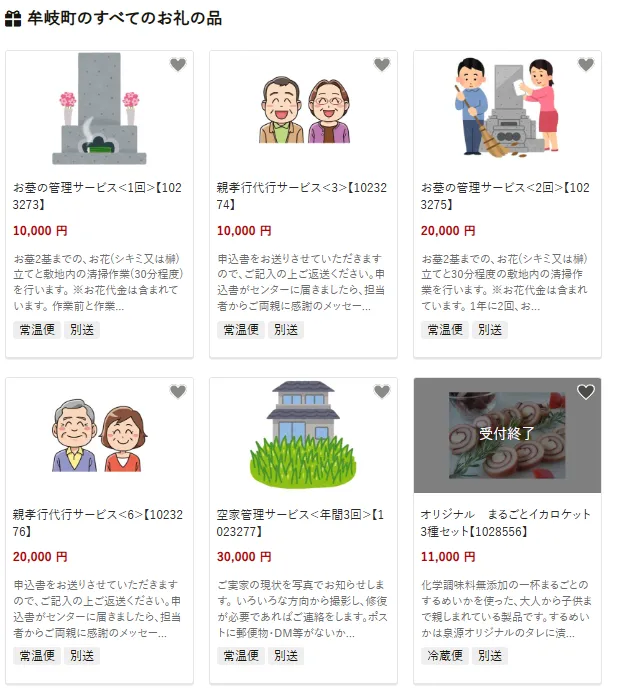
Task: Favorite the 空家管理サービス<年間3回> item
Action: (x=382, y=392)
